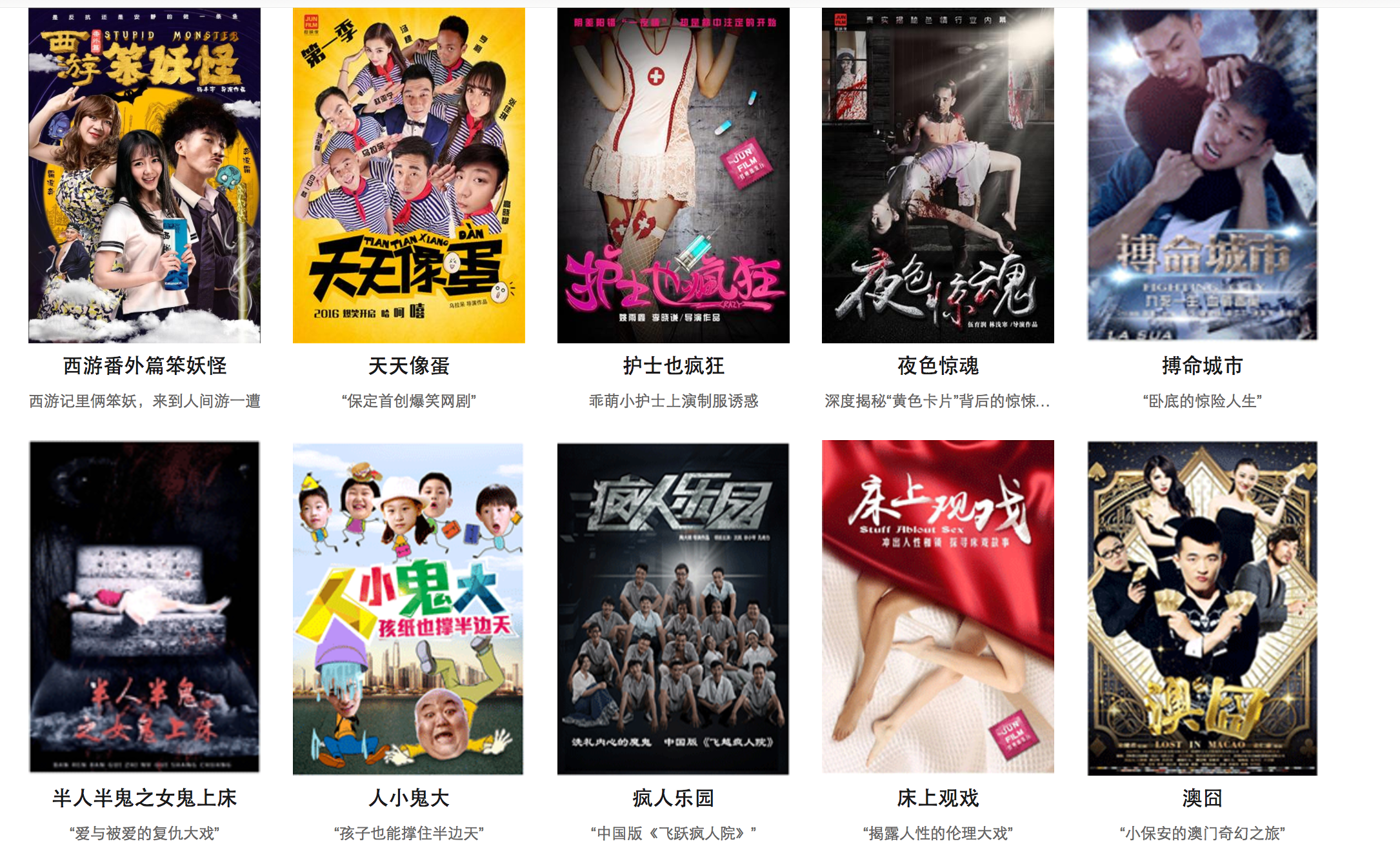Open the 西游番外篇笨妖怪 poster
The width and height of the screenshot is (1400, 866).
click(x=145, y=176)
